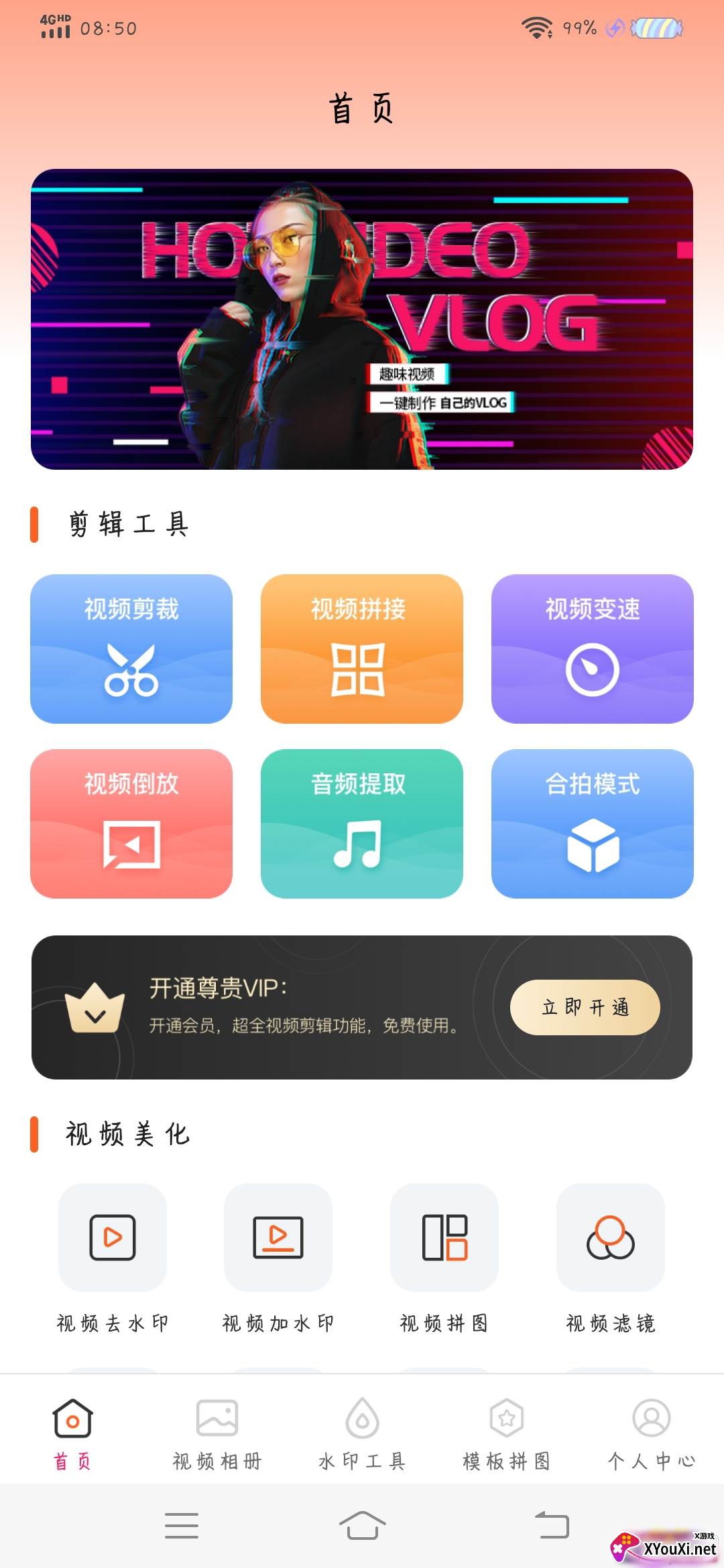Image resolution: width=724 pixels, height=1568 pixels.
Task: Open the 视频拼图 video collage tool
Action: tap(444, 1237)
